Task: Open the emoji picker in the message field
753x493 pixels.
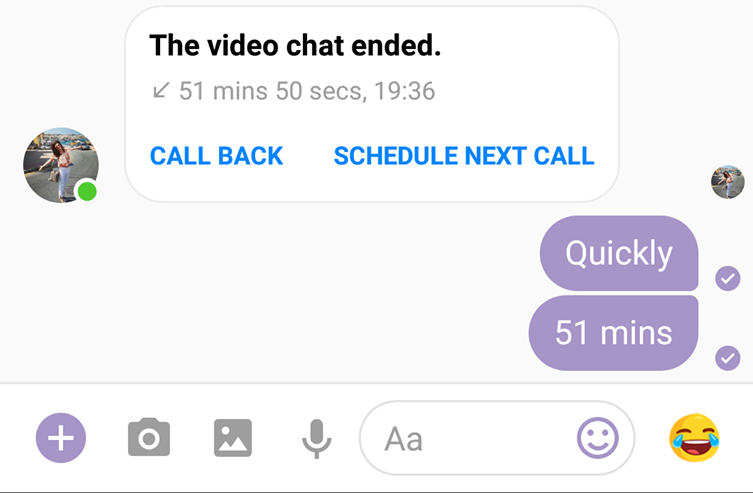Action: [598, 438]
